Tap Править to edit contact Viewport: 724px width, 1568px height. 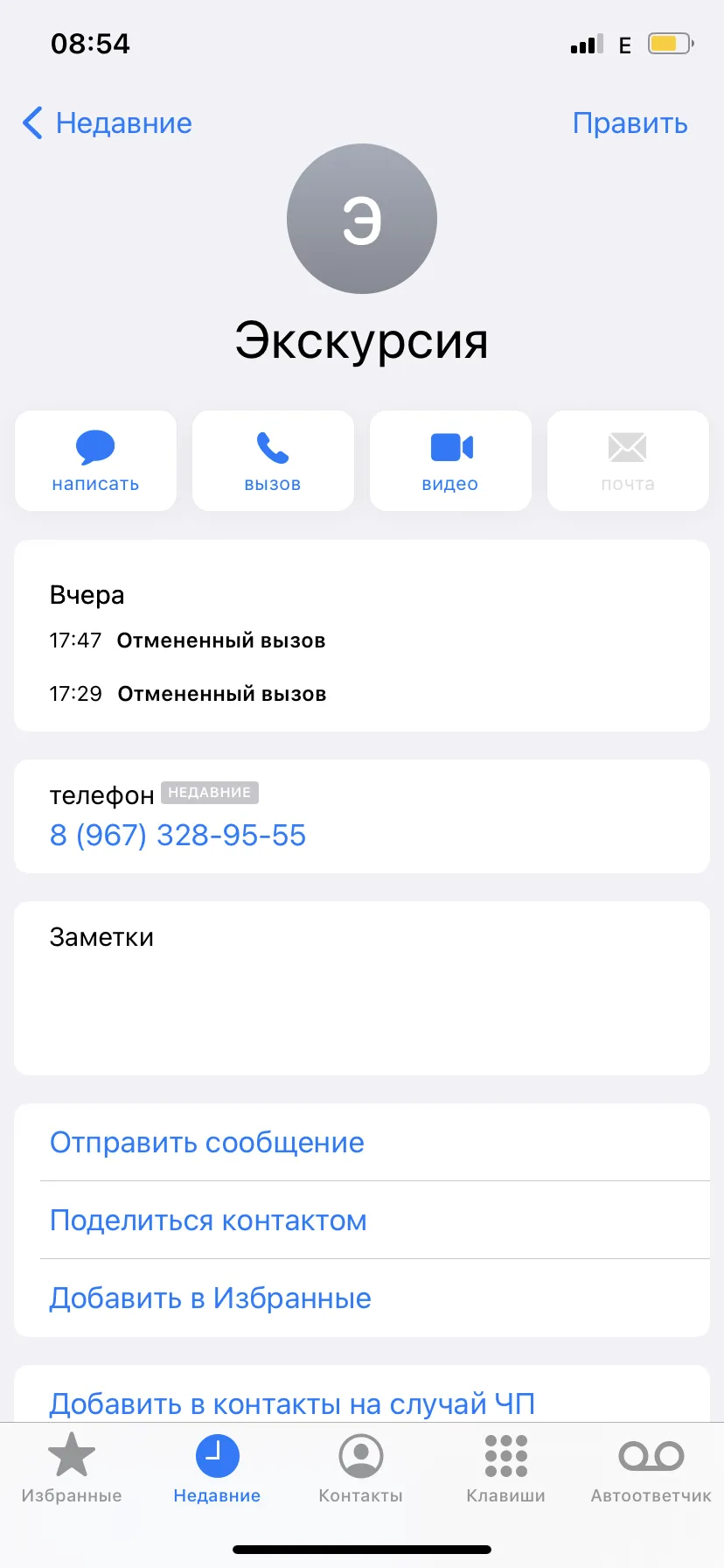(630, 123)
